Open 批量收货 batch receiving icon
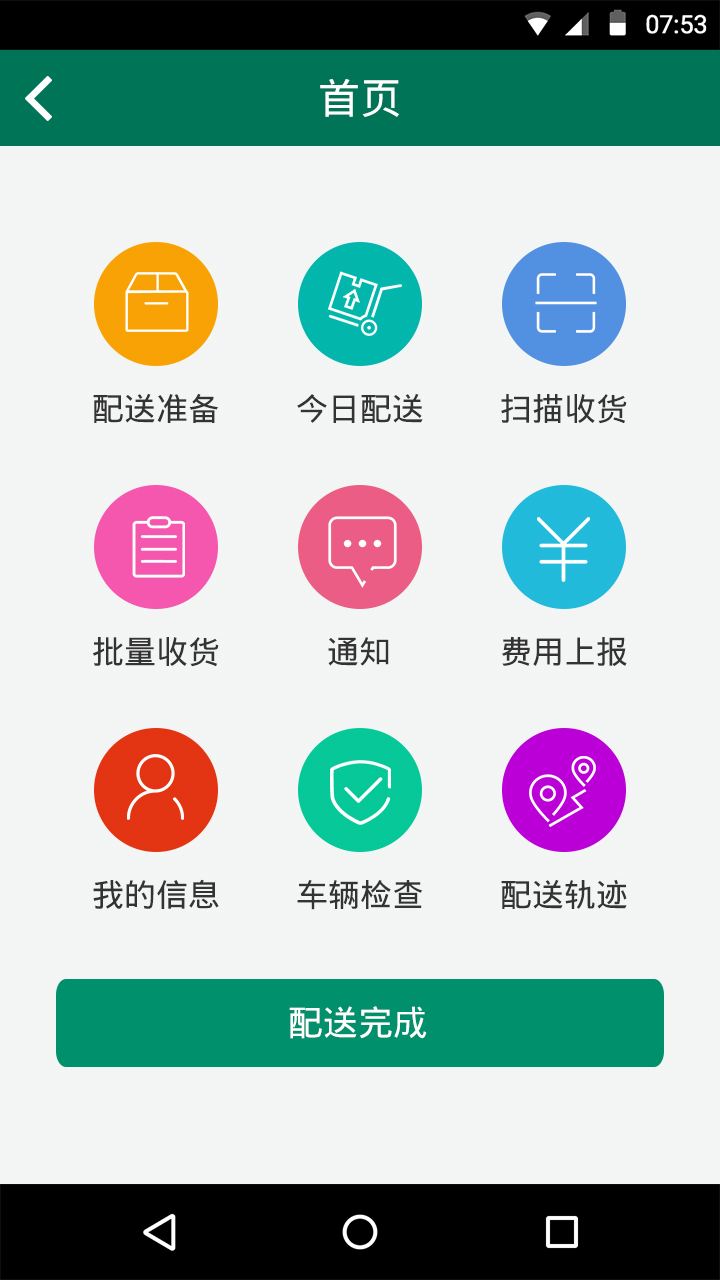 [156, 547]
